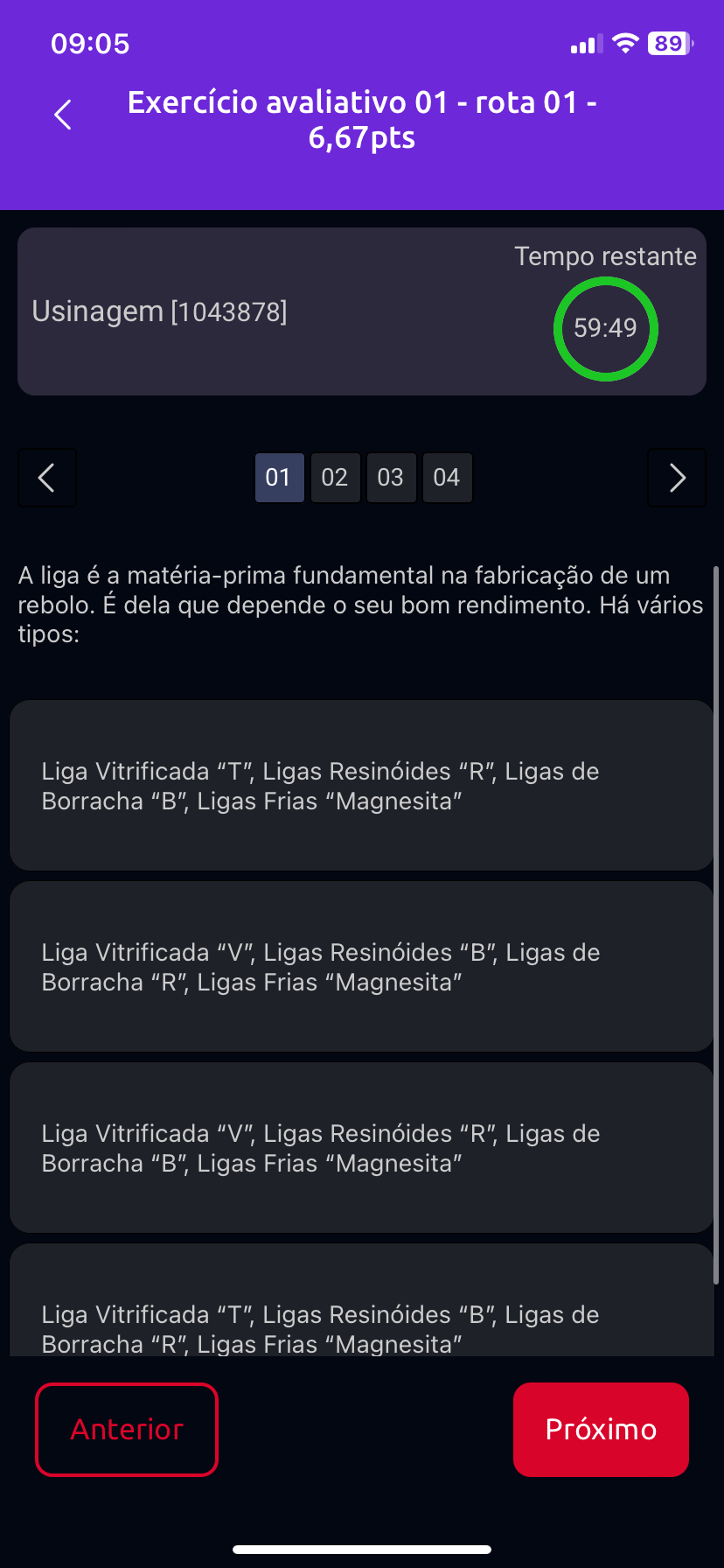Choose answer Vitrificada "V", Resinóides "B", Borracha "R"
The image size is (724, 1568).
click(362, 967)
